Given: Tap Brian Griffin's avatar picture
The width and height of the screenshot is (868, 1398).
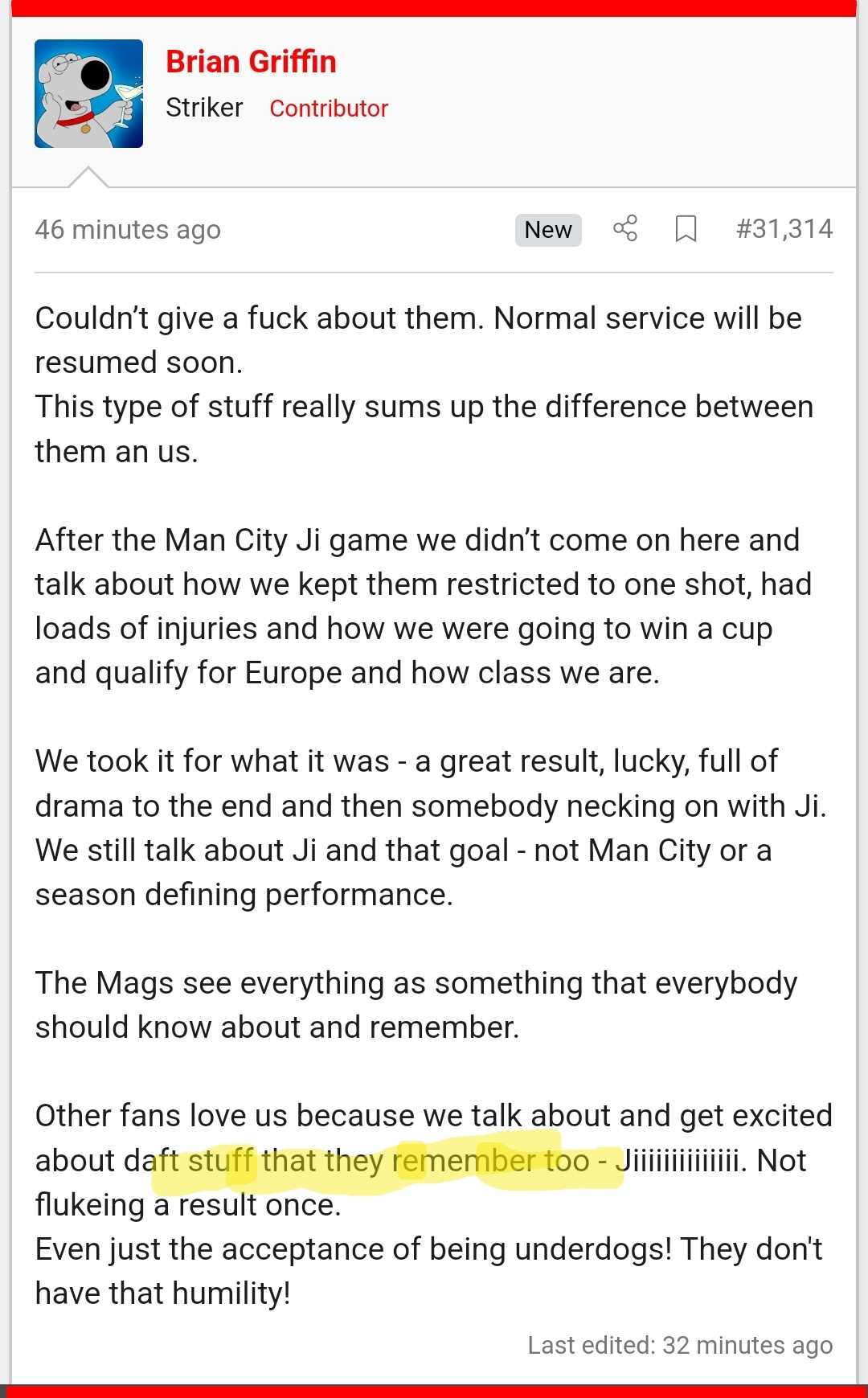Looking at the screenshot, I should click(88, 93).
